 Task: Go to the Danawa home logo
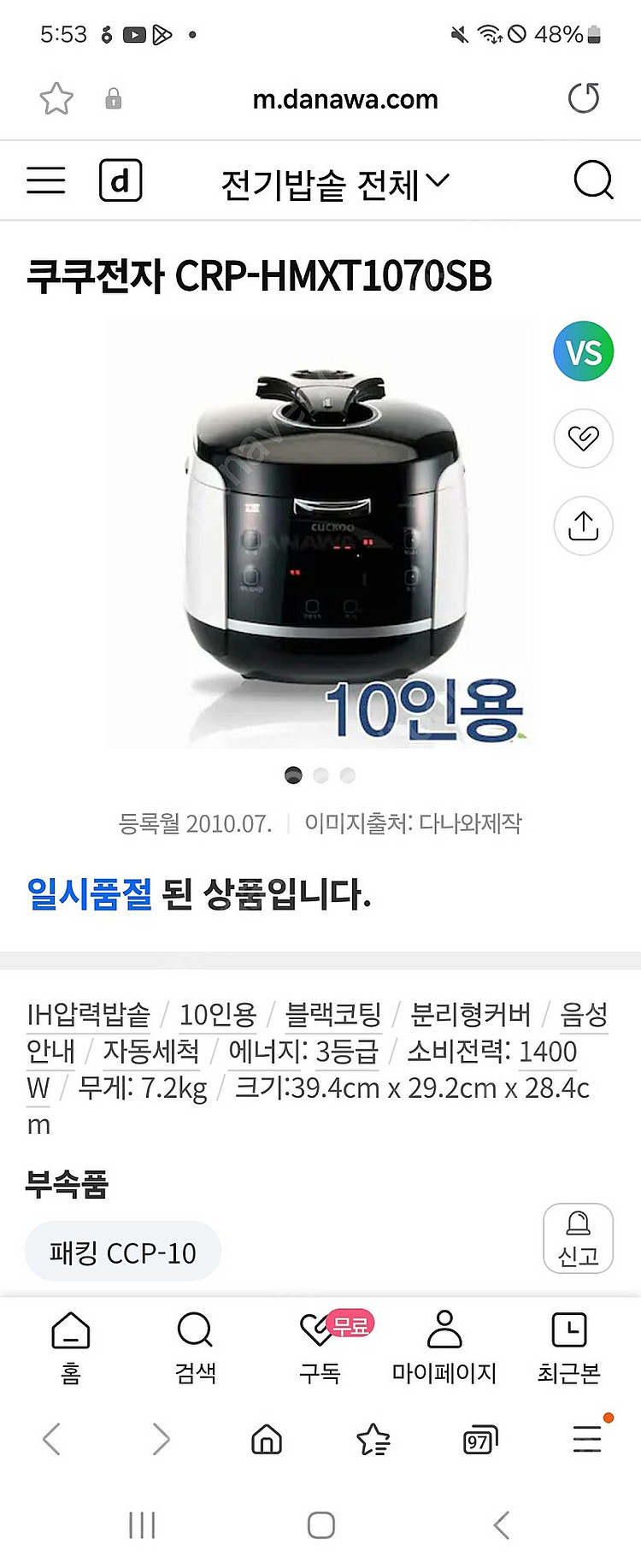[121, 180]
